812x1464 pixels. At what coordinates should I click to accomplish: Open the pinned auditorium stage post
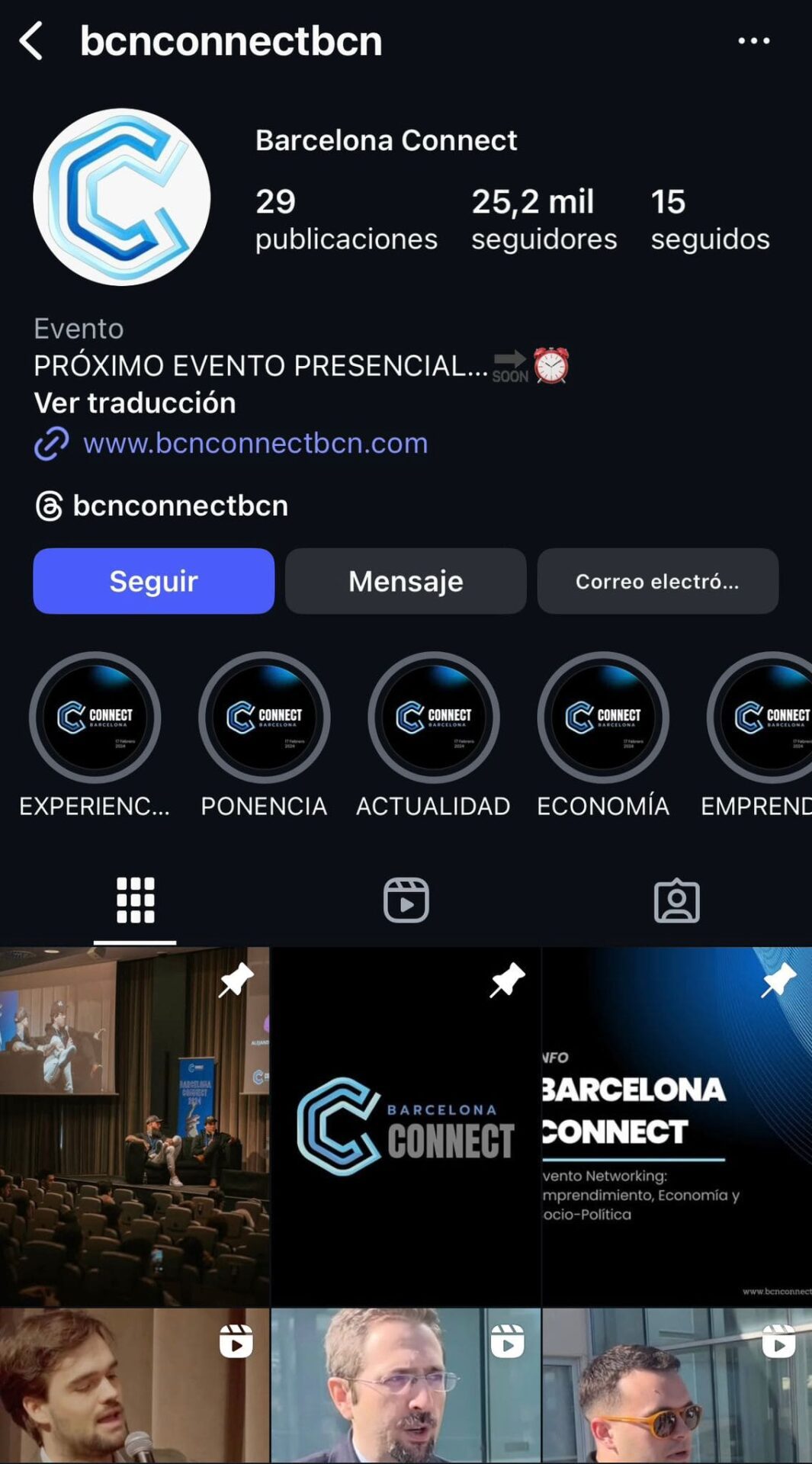(x=134, y=1126)
